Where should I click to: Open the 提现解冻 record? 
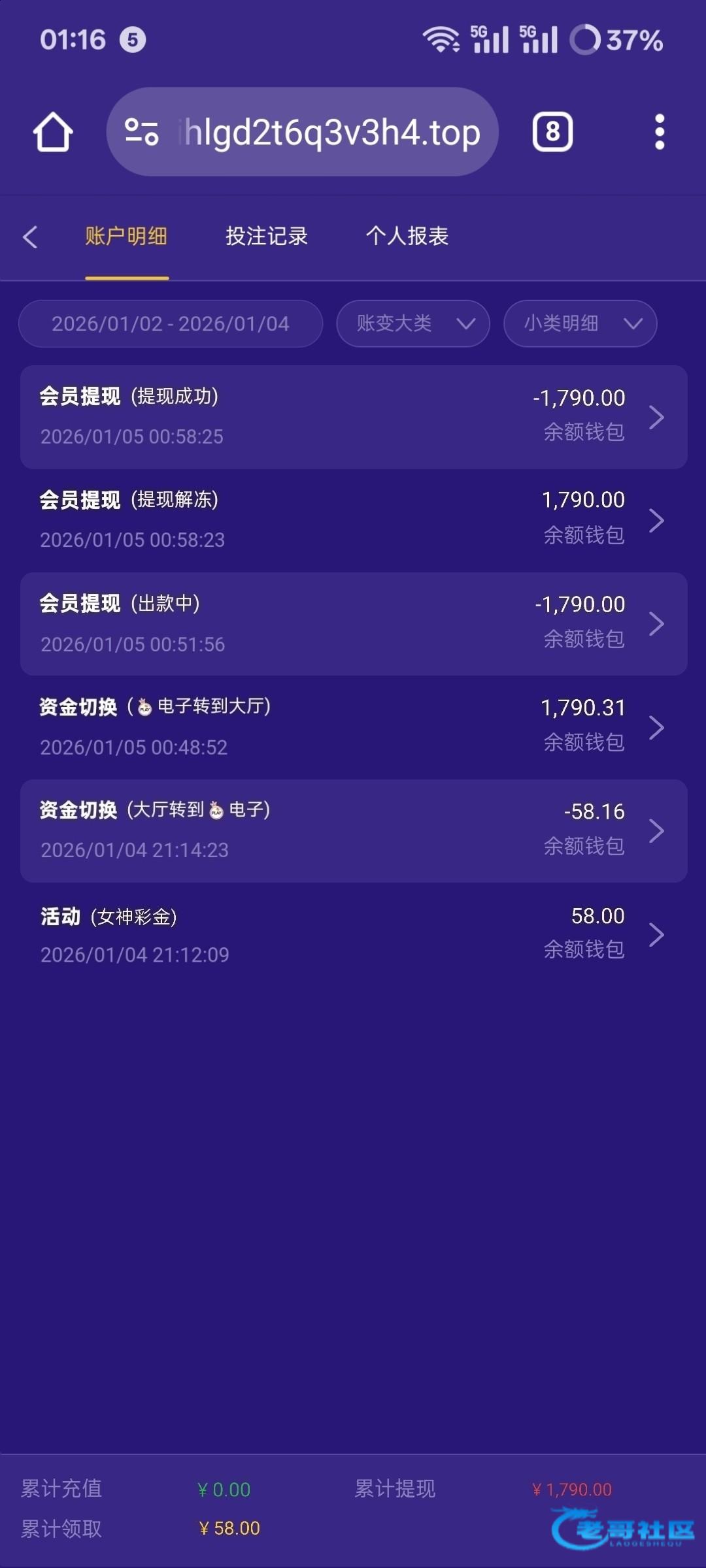click(x=353, y=520)
